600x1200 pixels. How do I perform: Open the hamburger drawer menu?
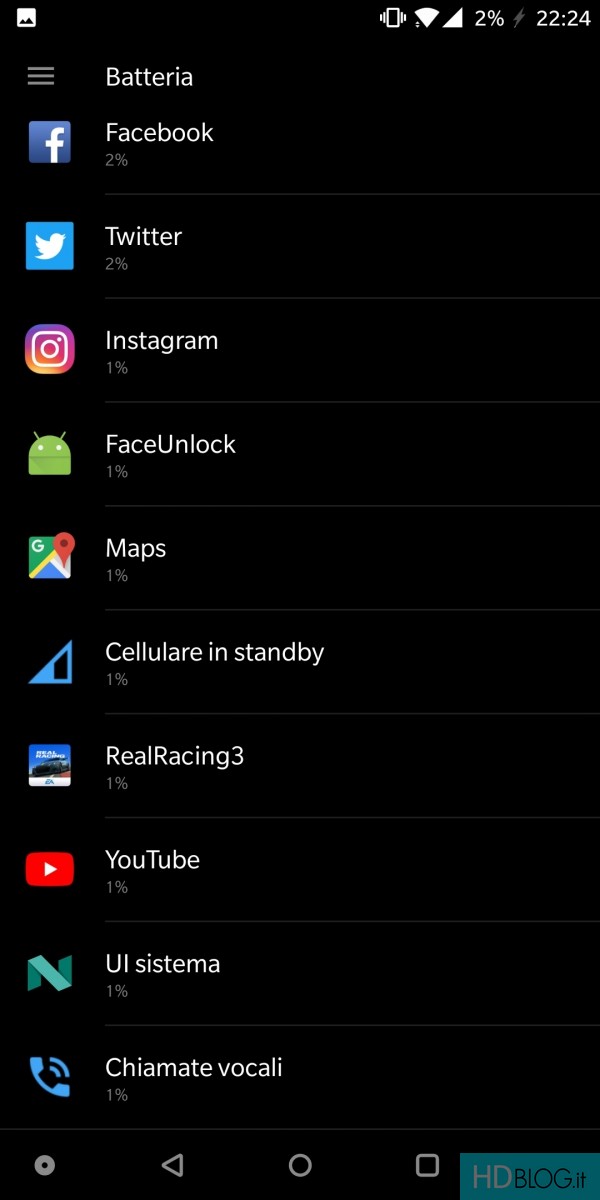pos(41,76)
